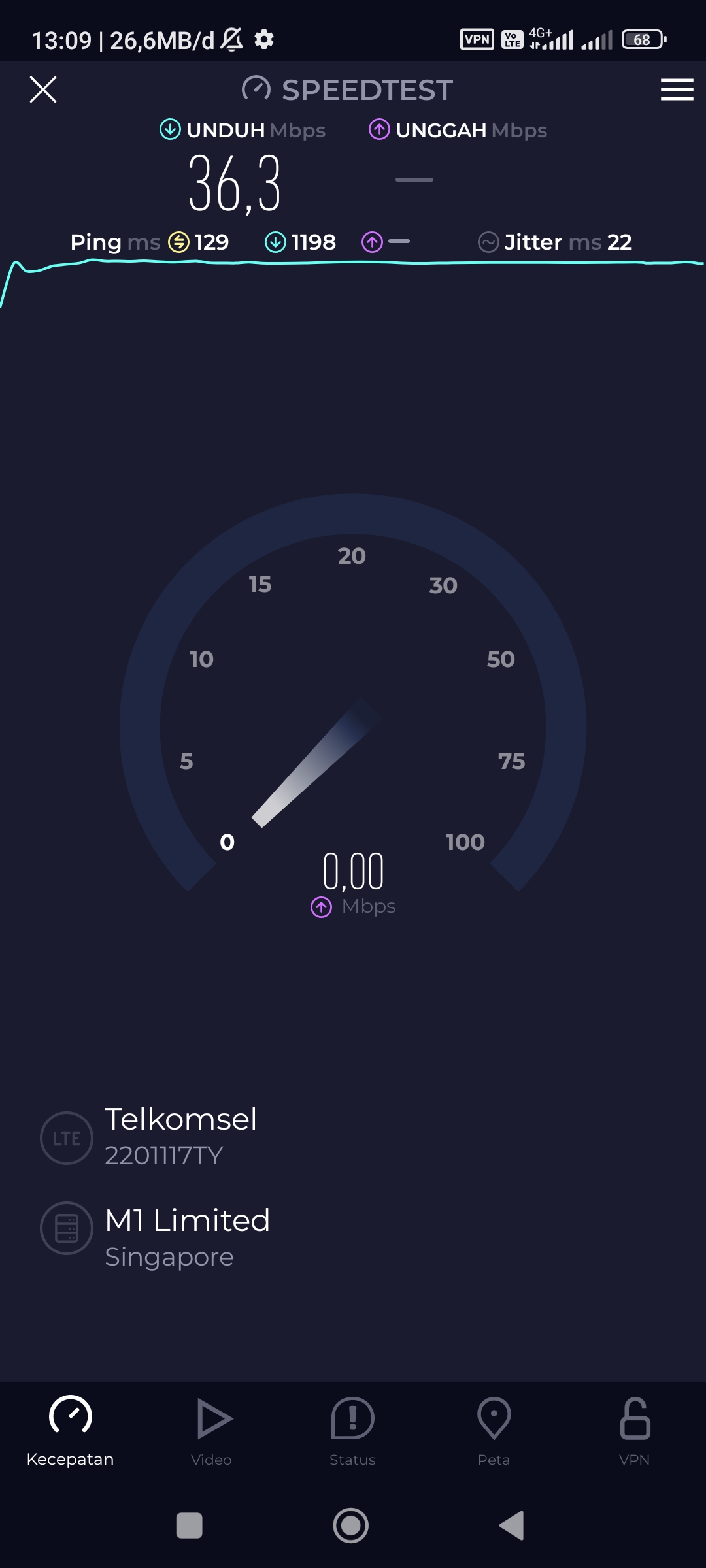Open the Status tab
Viewport: 706px width, 1568px height.
coord(352,1432)
